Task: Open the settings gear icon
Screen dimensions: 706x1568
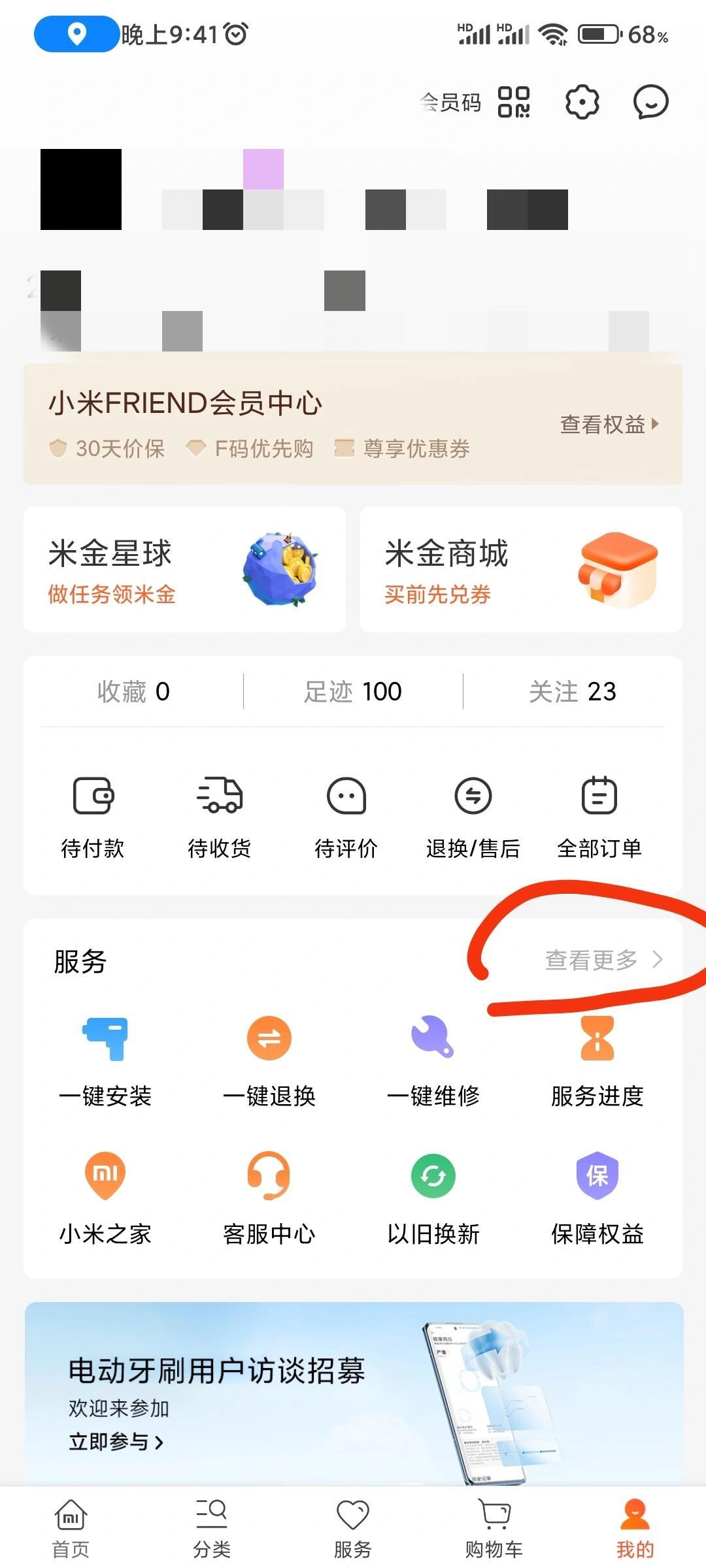Action: coord(582,103)
